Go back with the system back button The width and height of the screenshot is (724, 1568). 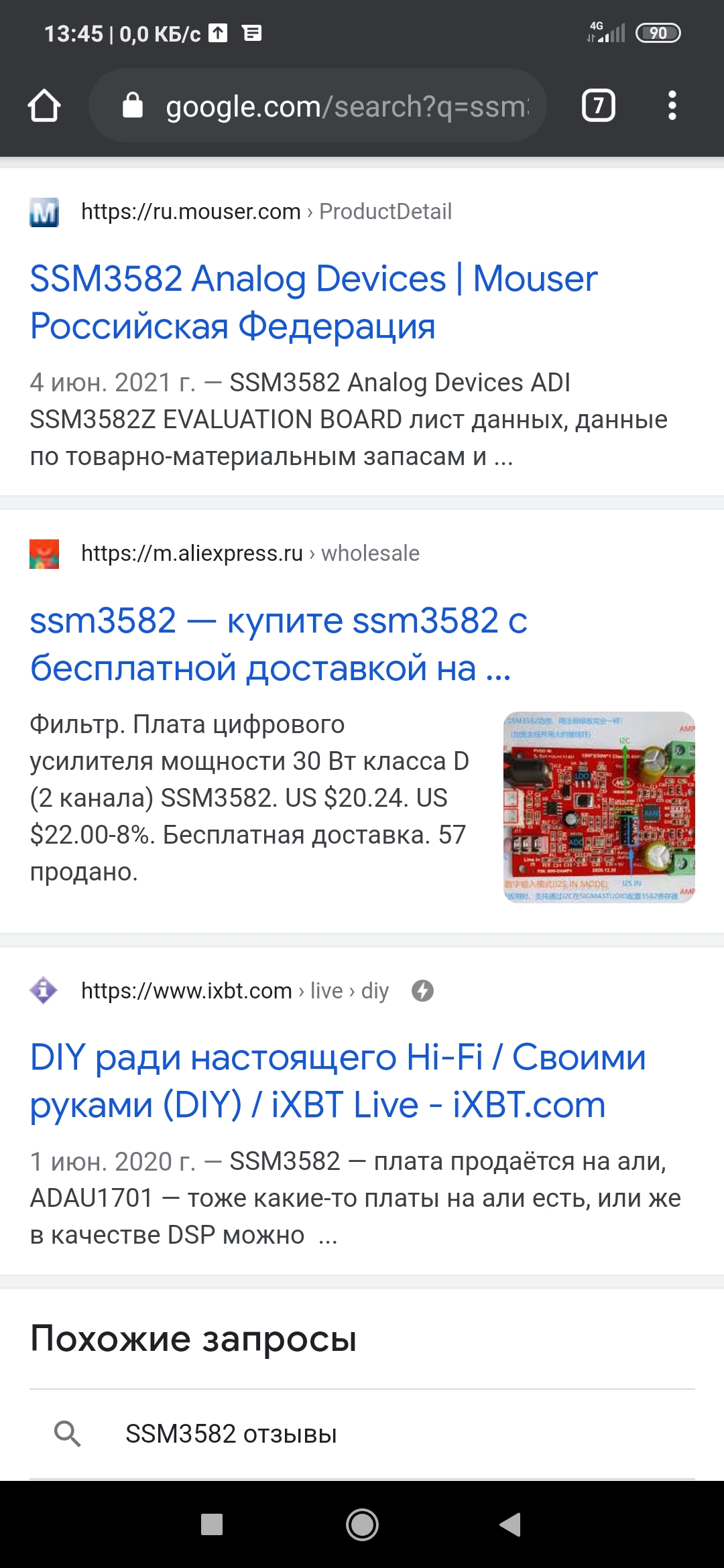tap(511, 1524)
